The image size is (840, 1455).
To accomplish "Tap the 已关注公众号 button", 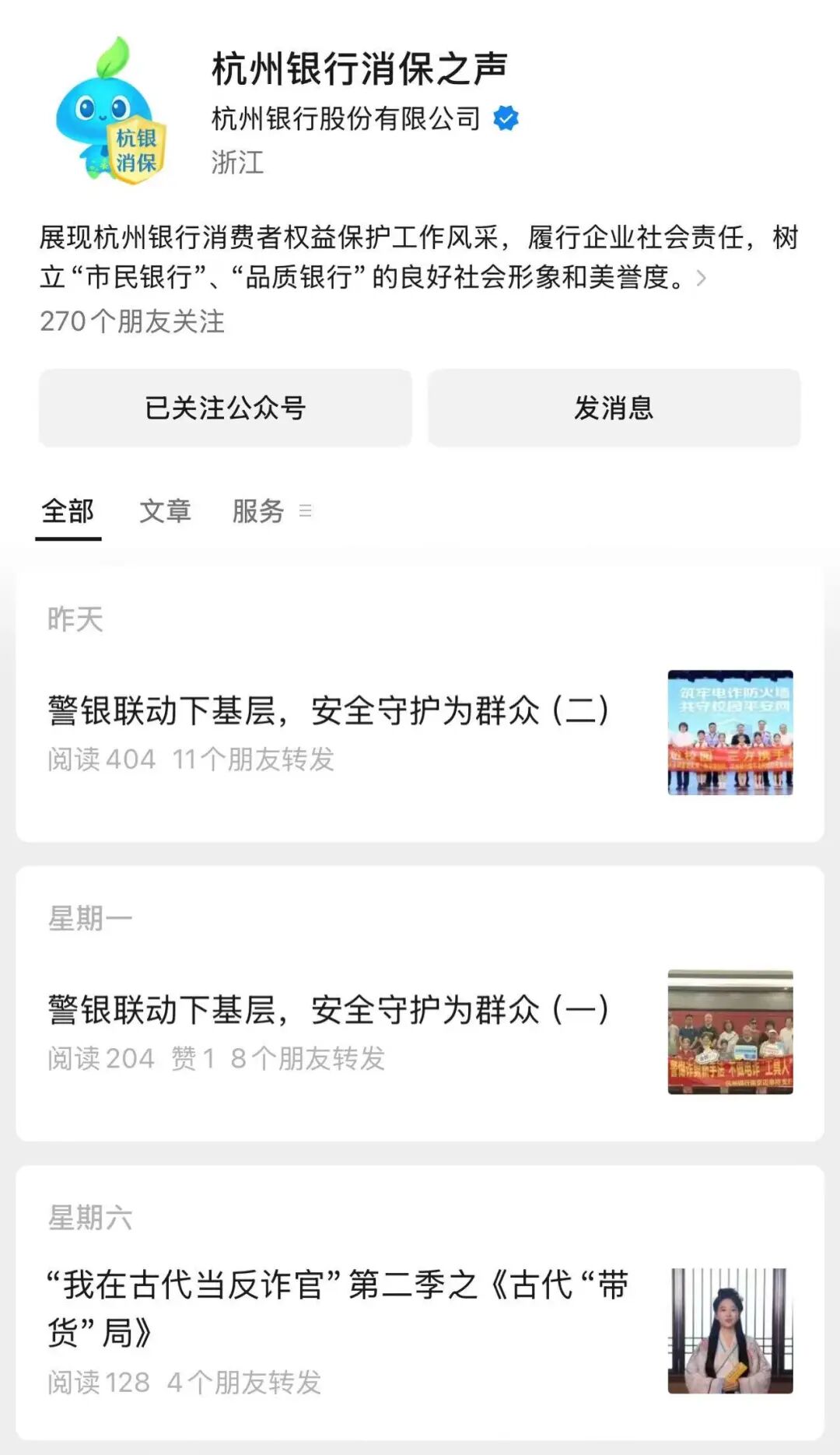I will [225, 408].
